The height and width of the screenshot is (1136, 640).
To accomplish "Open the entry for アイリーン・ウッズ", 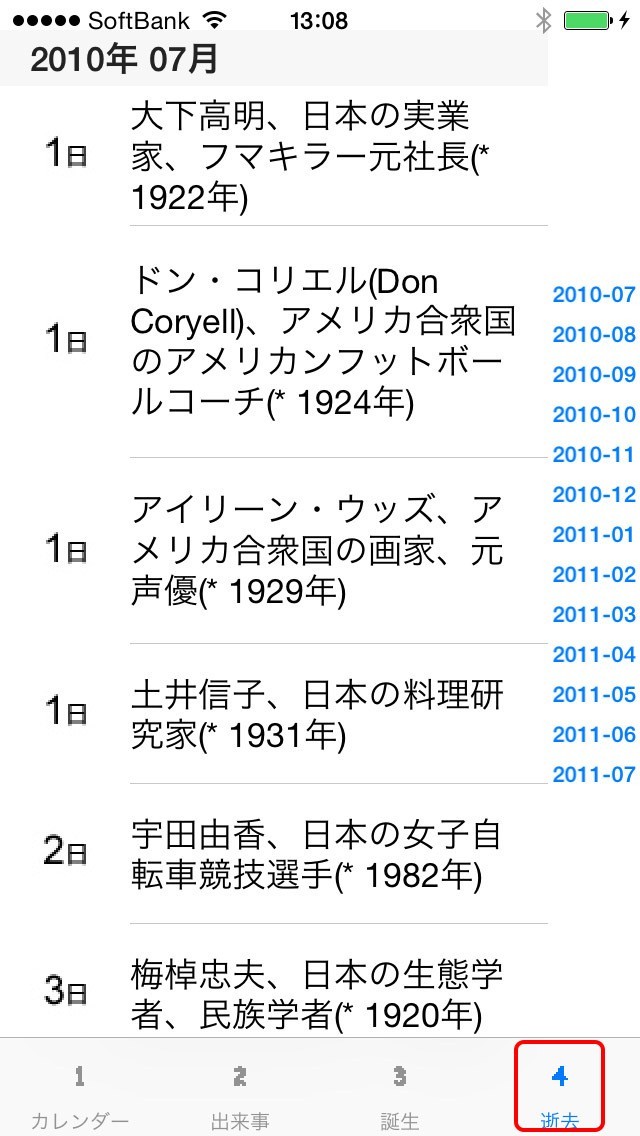I will [300, 551].
